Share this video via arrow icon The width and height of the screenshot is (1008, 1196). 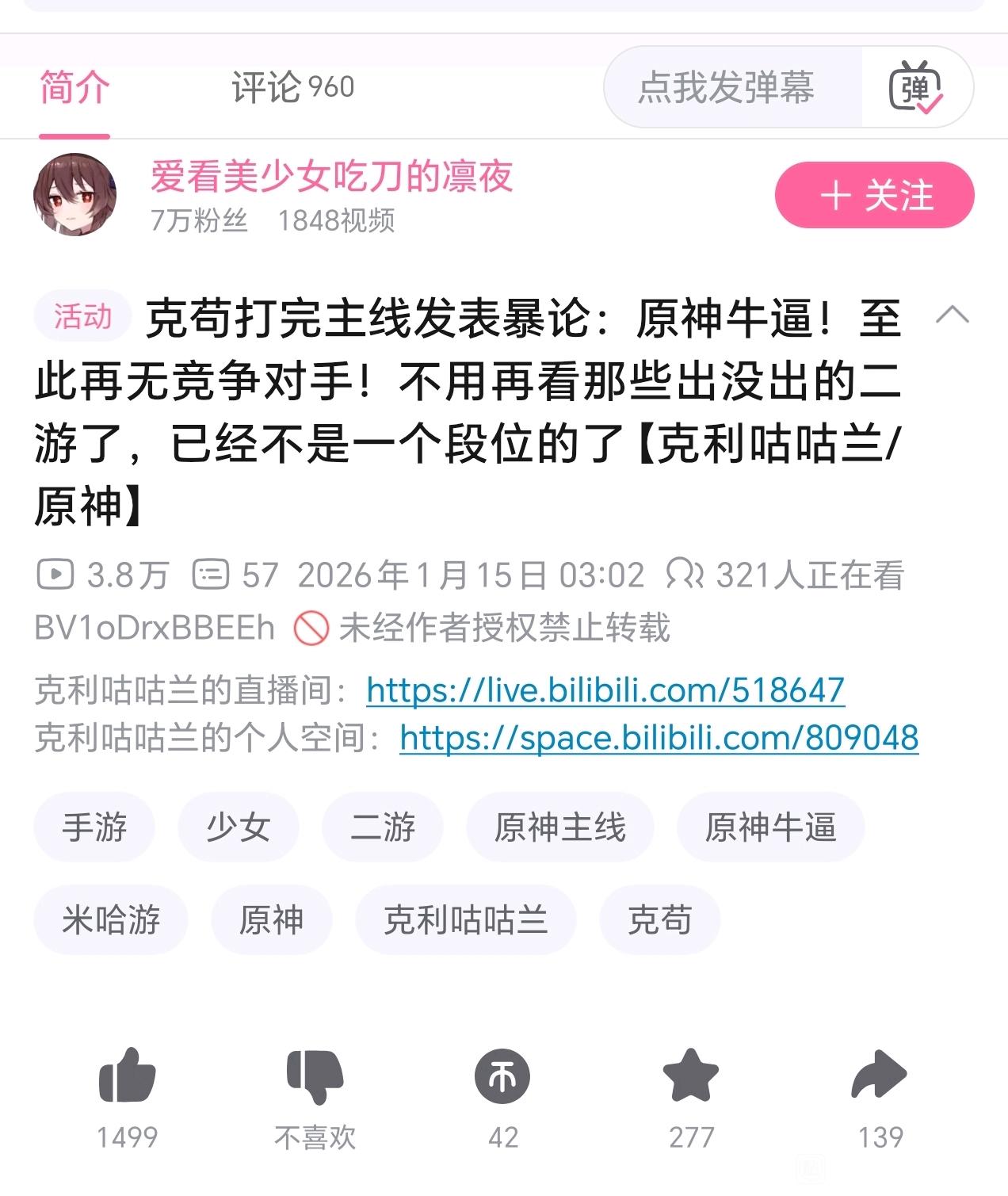(x=879, y=1076)
